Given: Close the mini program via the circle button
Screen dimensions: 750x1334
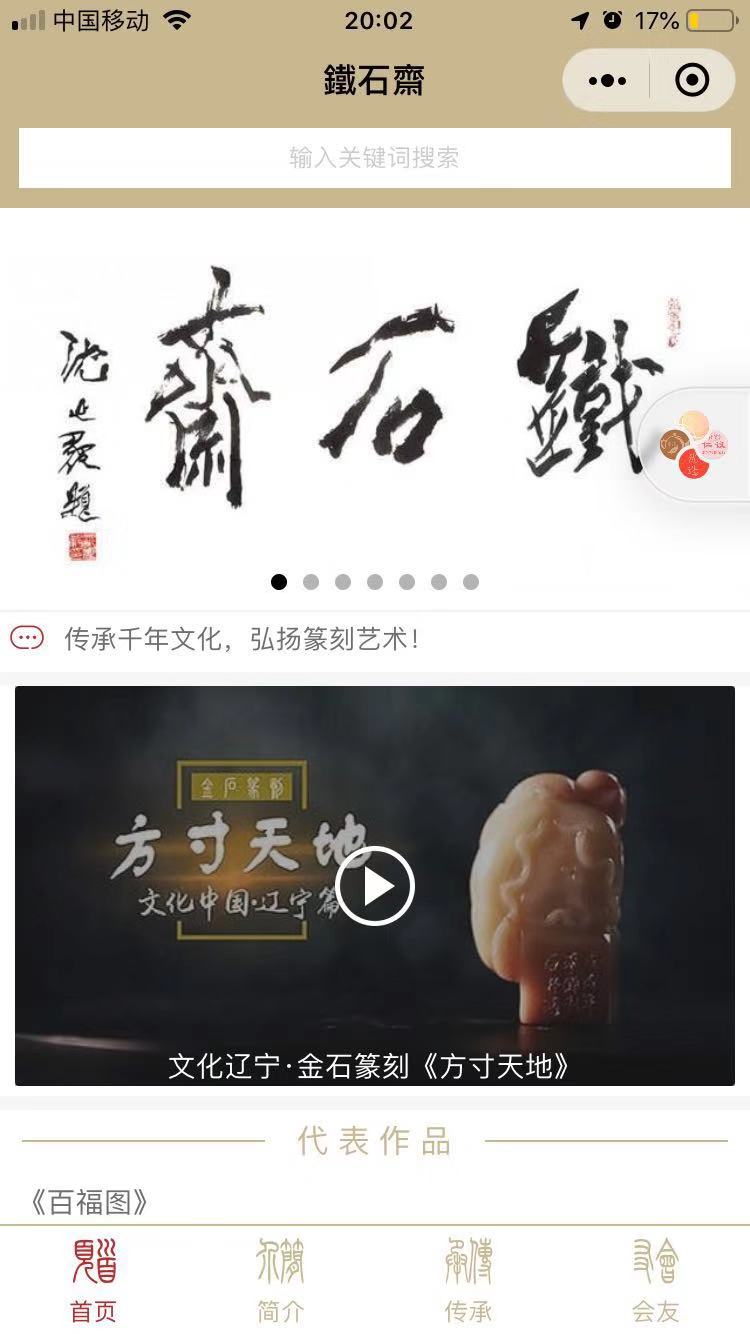Looking at the screenshot, I should coord(692,80).
